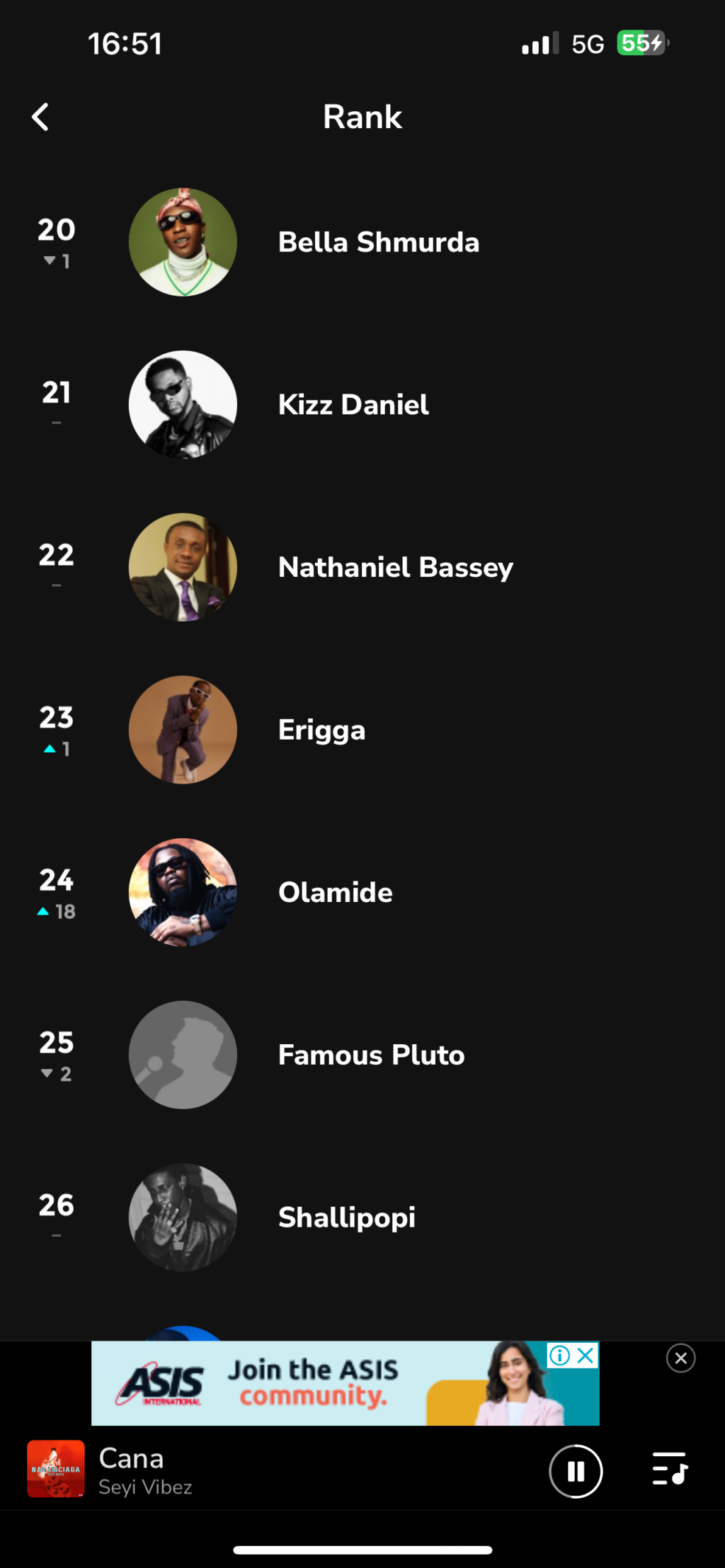Open the play queue
Viewport: 725px width, 1568px height.
669,1468
